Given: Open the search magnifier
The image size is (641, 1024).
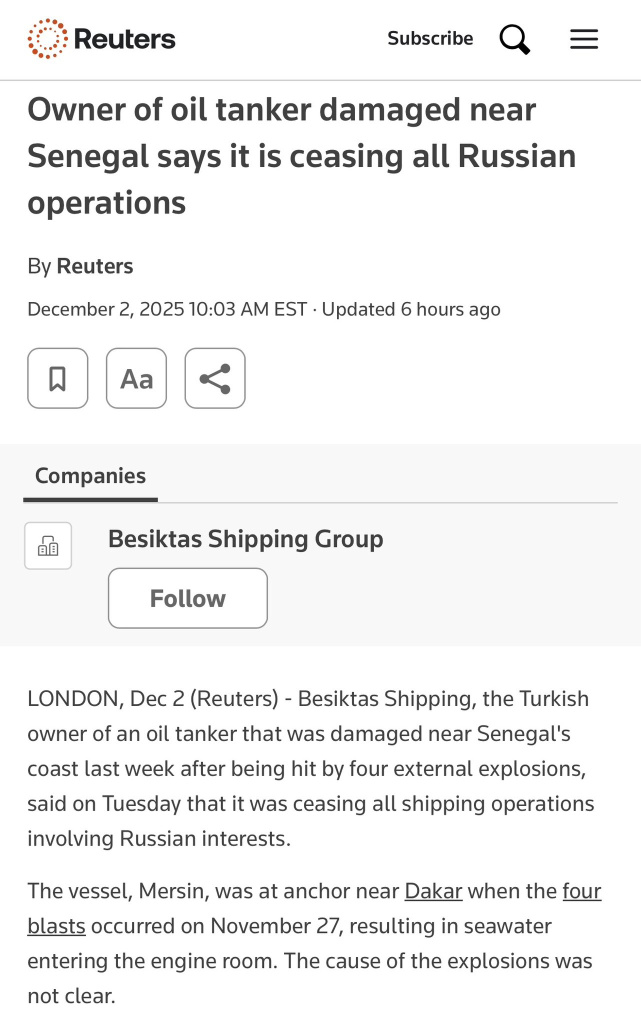Looking at the screenshot, I should click(x=514, y=39).
